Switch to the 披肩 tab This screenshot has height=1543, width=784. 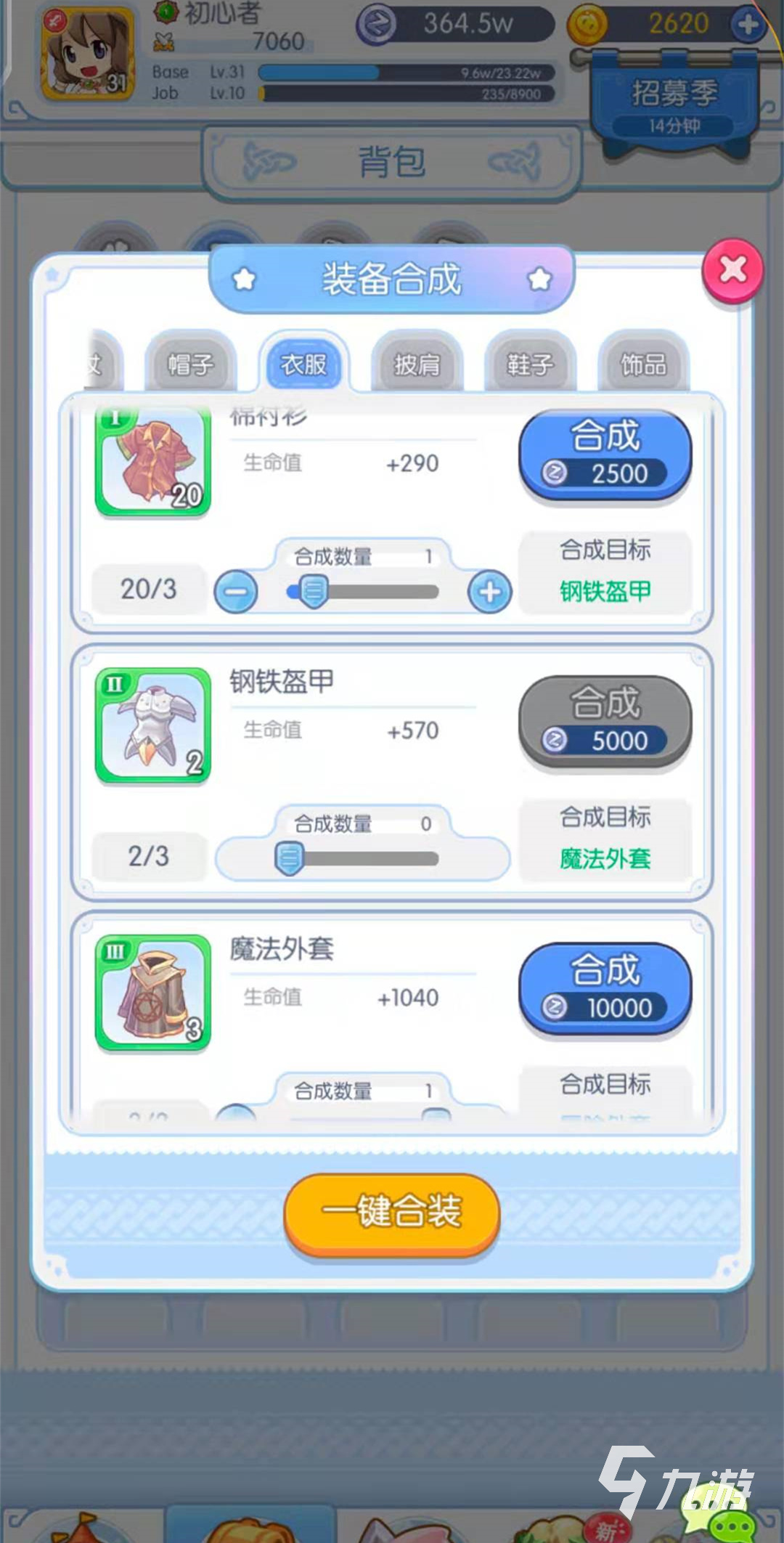click(417, 364)
